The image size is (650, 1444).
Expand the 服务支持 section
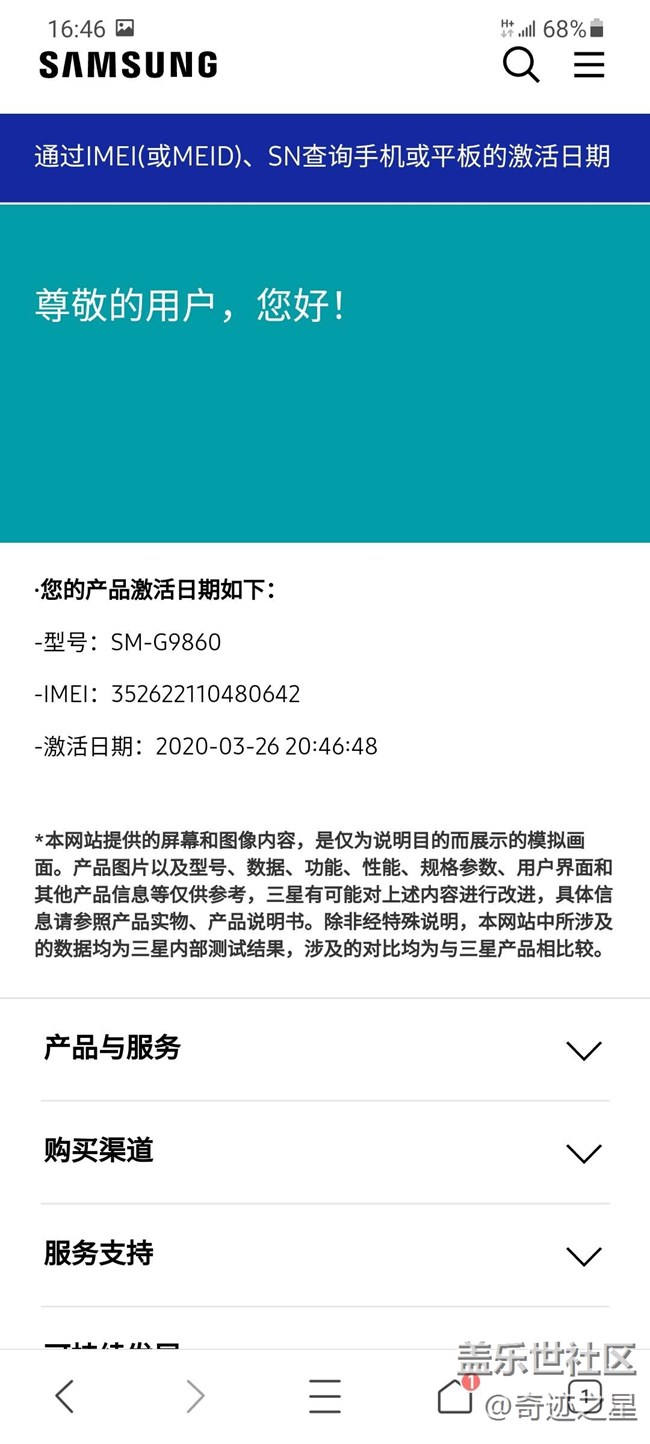coord(583,1256)
